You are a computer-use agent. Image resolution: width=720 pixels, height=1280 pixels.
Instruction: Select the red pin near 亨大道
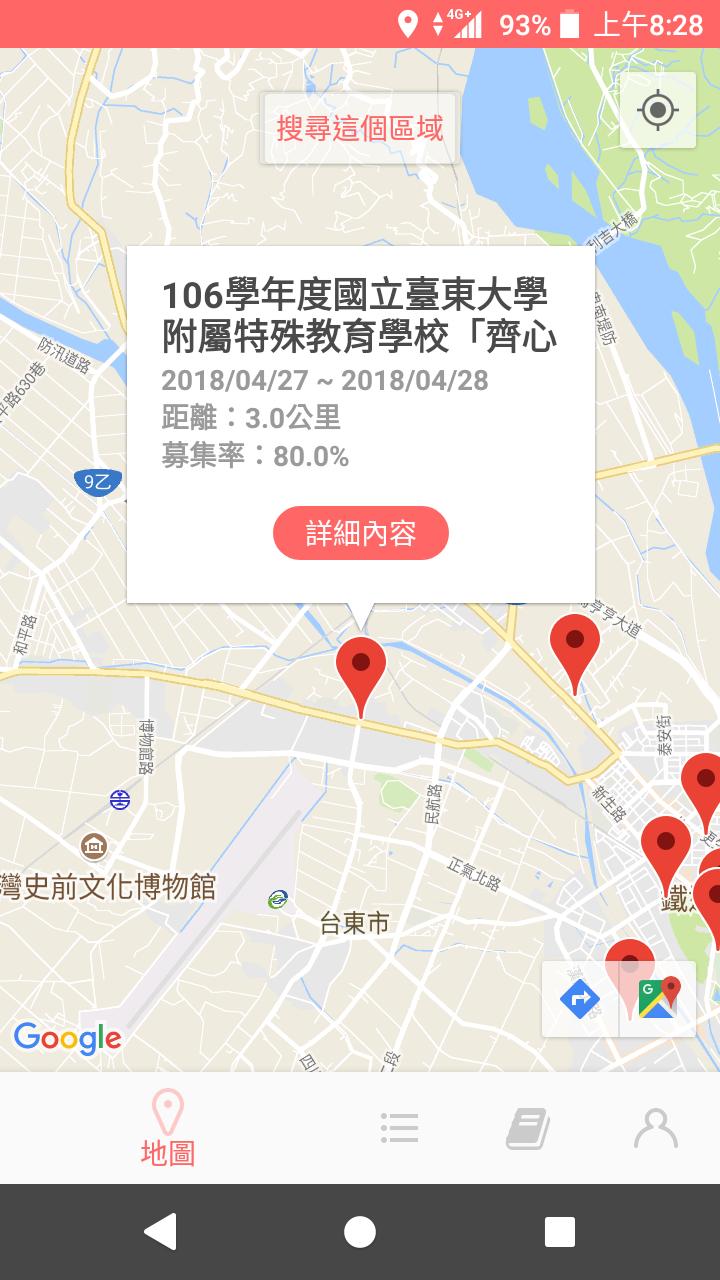(x=575, y=645)
